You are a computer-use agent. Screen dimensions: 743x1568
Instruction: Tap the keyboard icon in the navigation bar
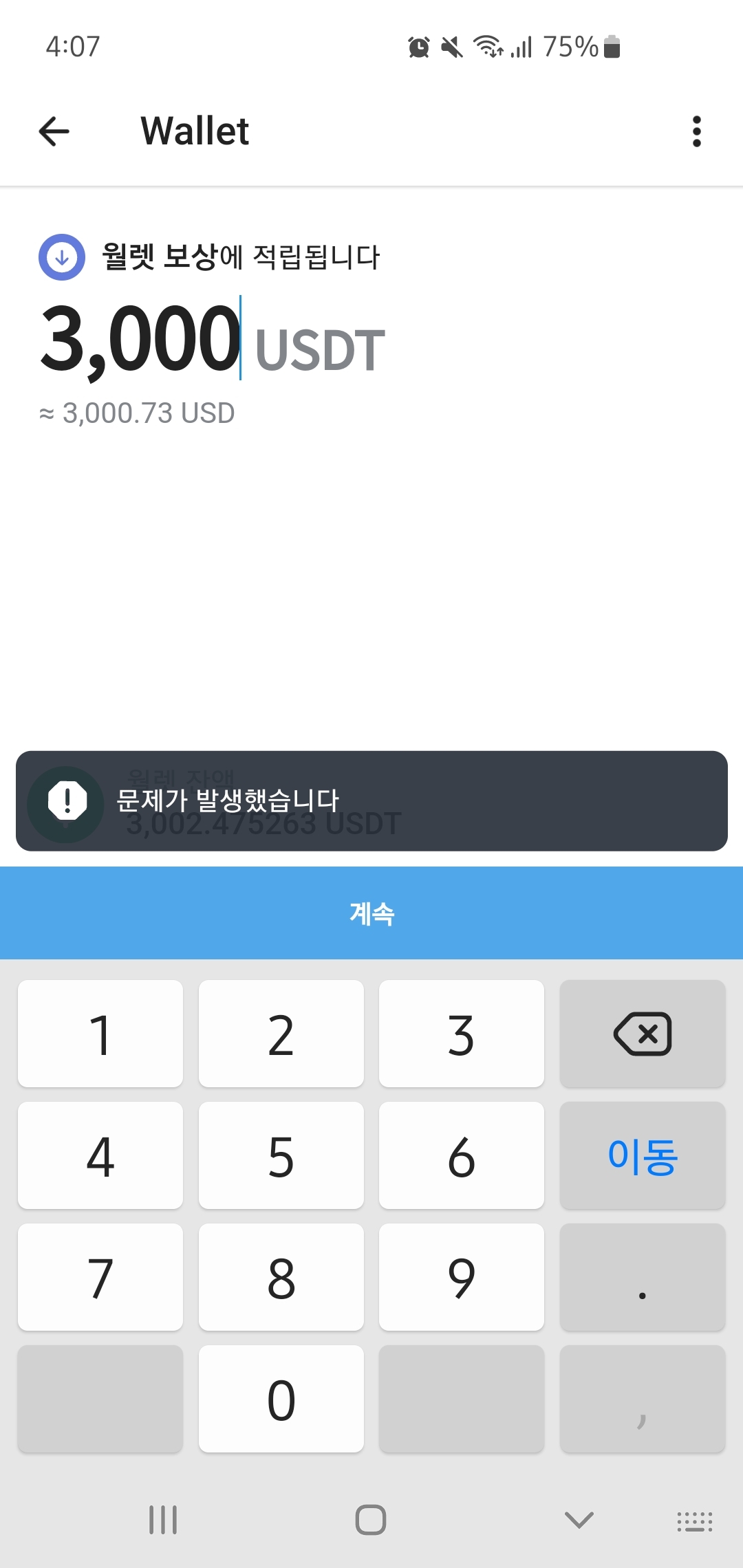[693, 1520]
